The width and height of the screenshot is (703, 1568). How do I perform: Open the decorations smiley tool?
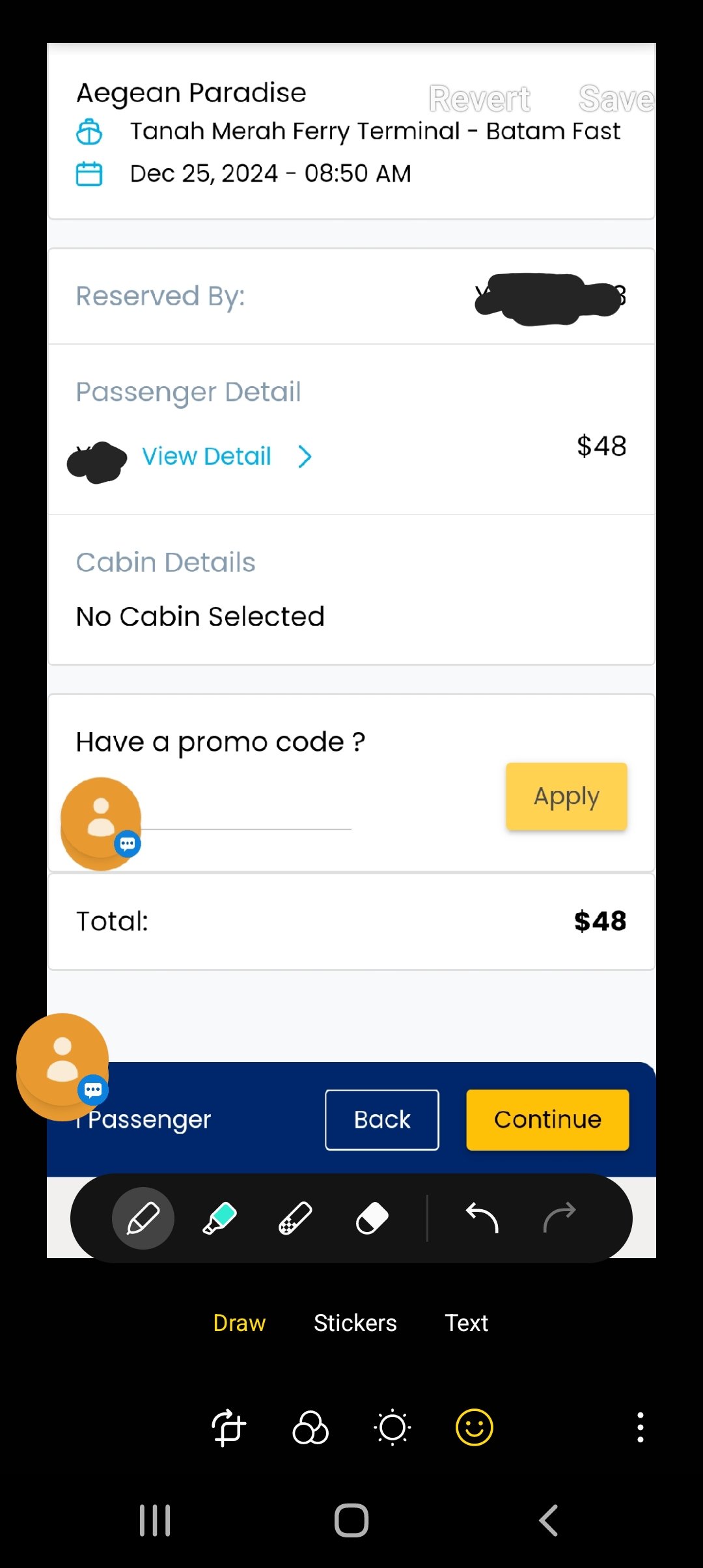point(475,1427)
